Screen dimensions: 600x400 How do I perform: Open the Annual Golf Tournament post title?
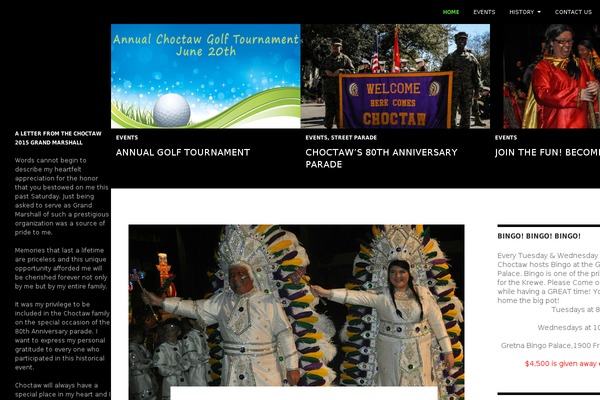[183, 153]
